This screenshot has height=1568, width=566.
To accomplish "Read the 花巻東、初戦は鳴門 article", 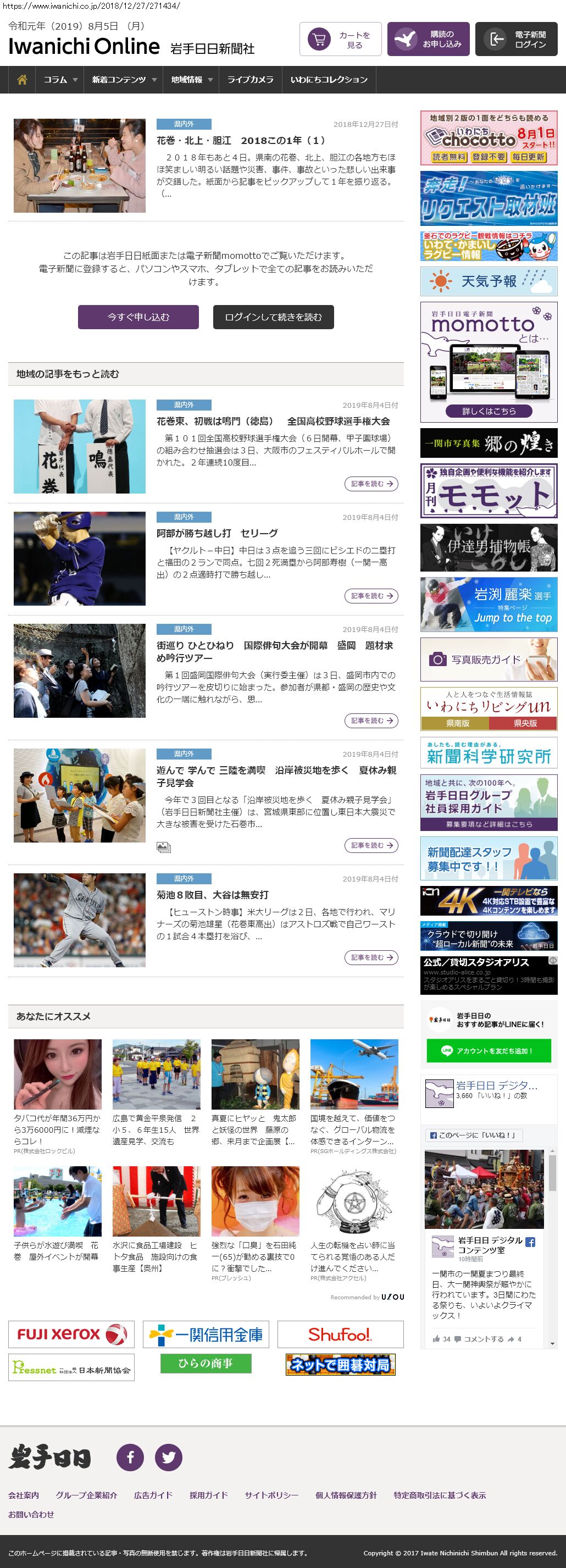I will (x=273, y=421).
